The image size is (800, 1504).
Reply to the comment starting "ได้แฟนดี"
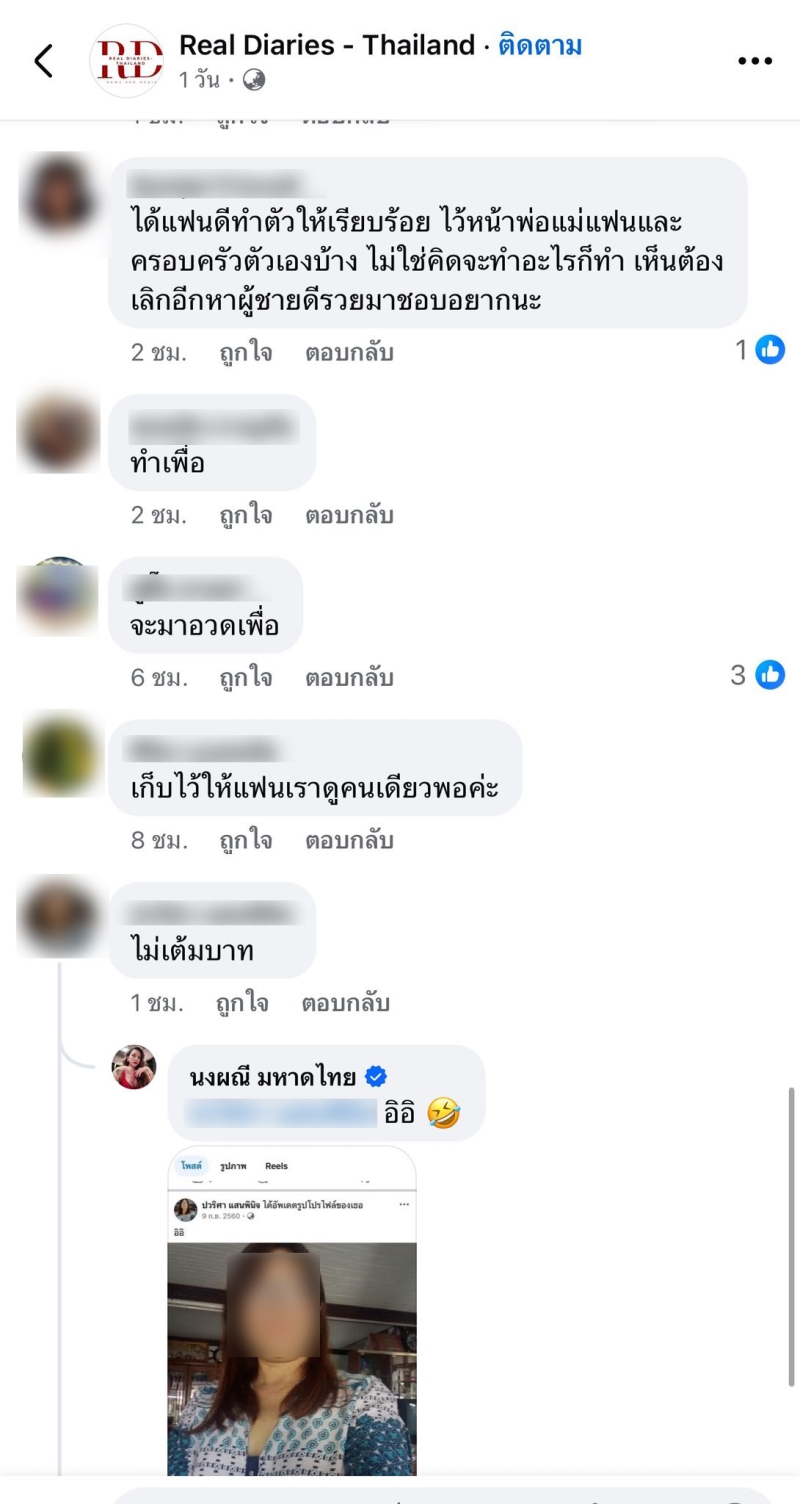click(349, 353)
